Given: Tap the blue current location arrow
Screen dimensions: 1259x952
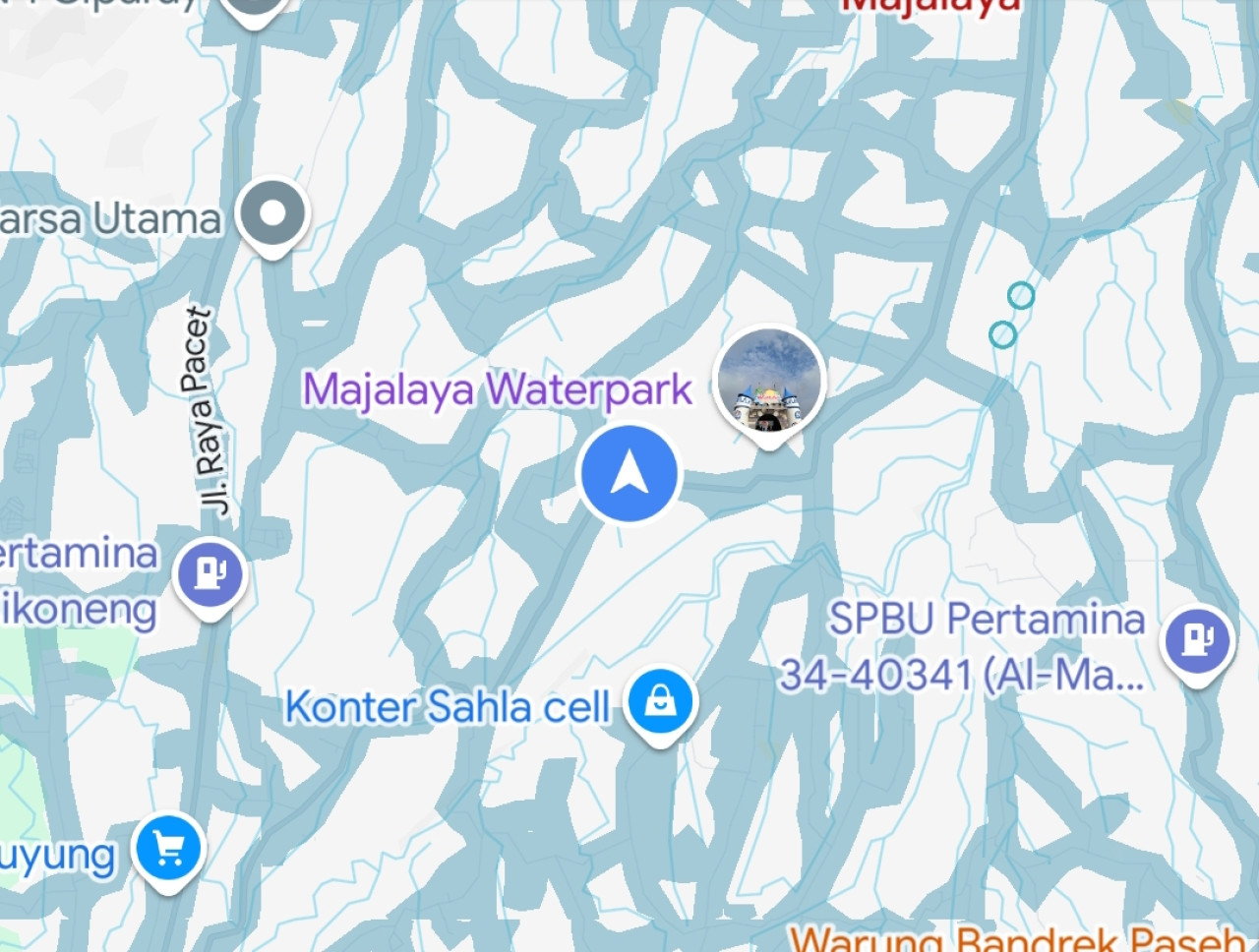Looking at the screenshot, I should point(629,474).
